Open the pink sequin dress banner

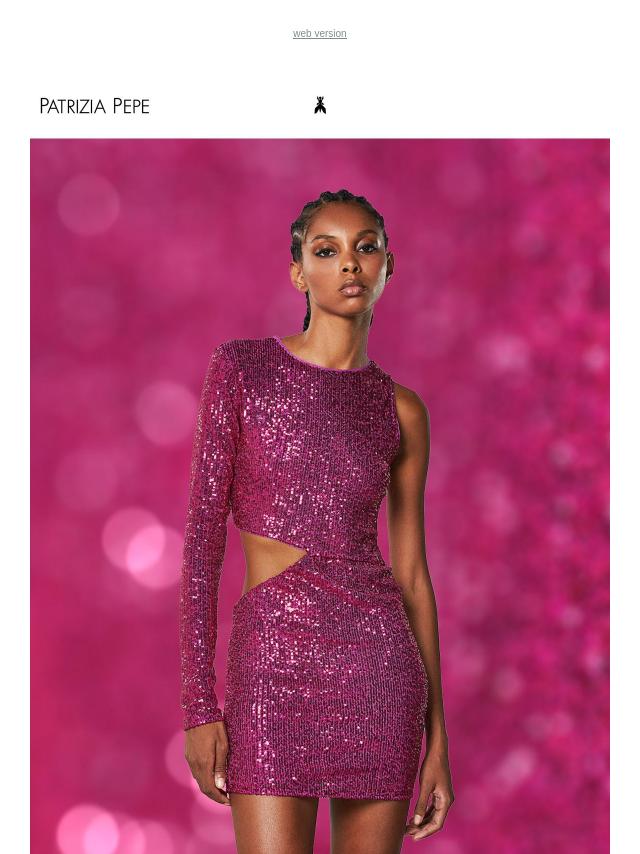tap(320, 495)
